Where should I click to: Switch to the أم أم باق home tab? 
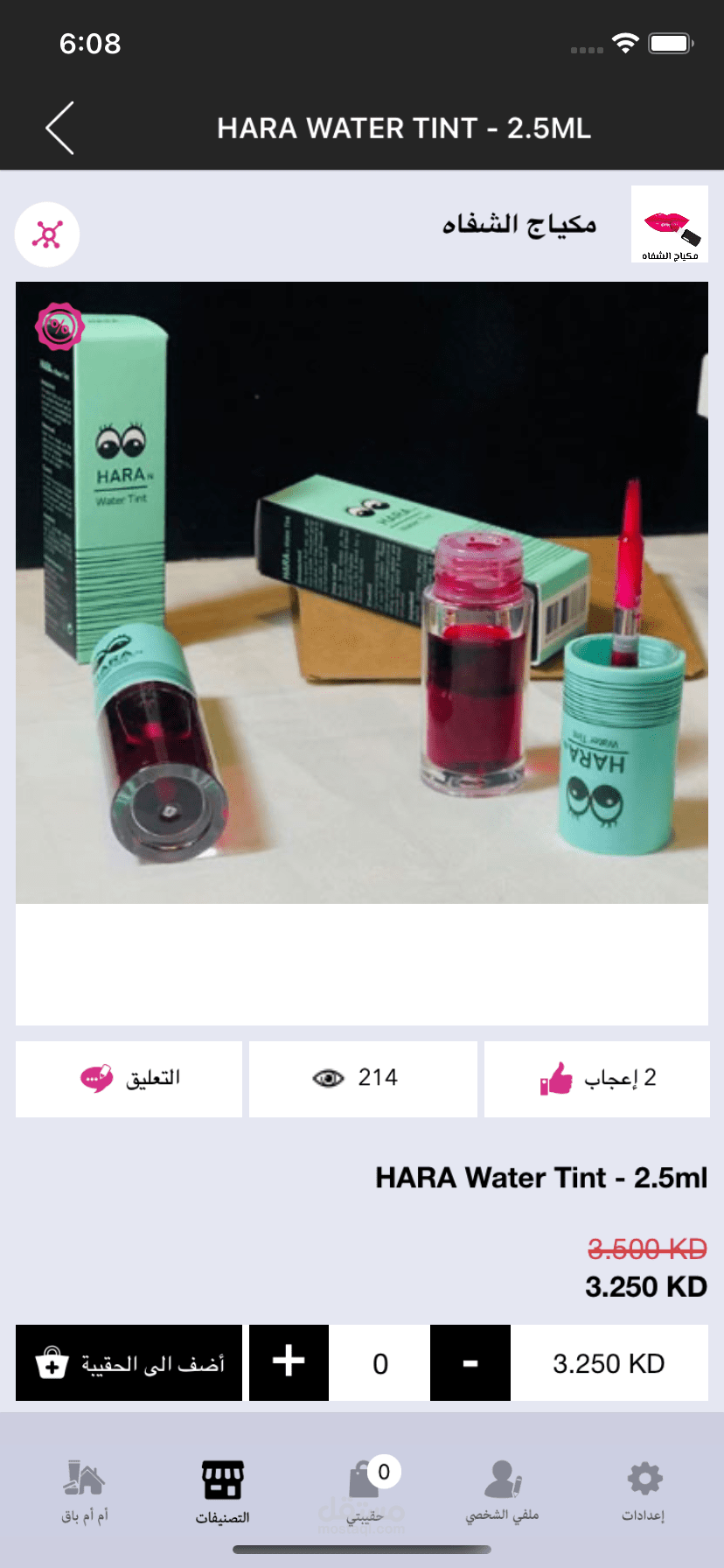[85, 1491]
